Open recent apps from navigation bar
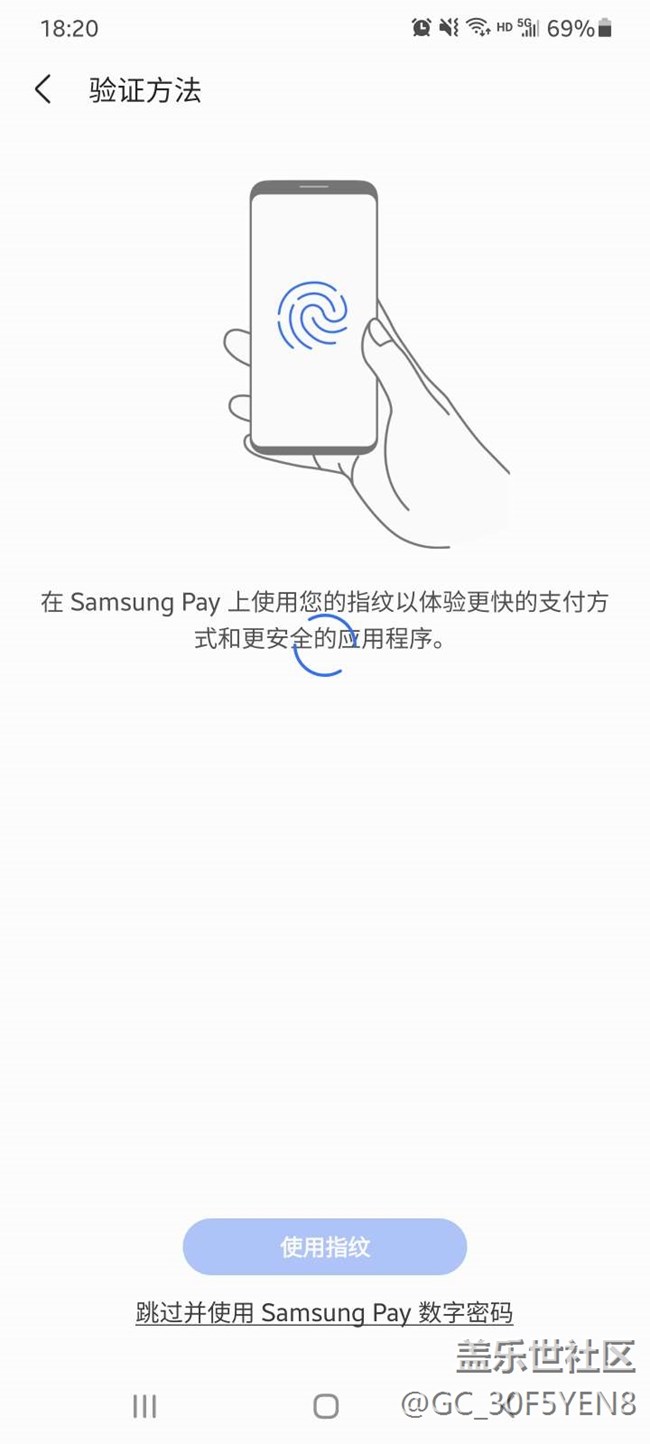650x1444 pixels. [145, 1406]
